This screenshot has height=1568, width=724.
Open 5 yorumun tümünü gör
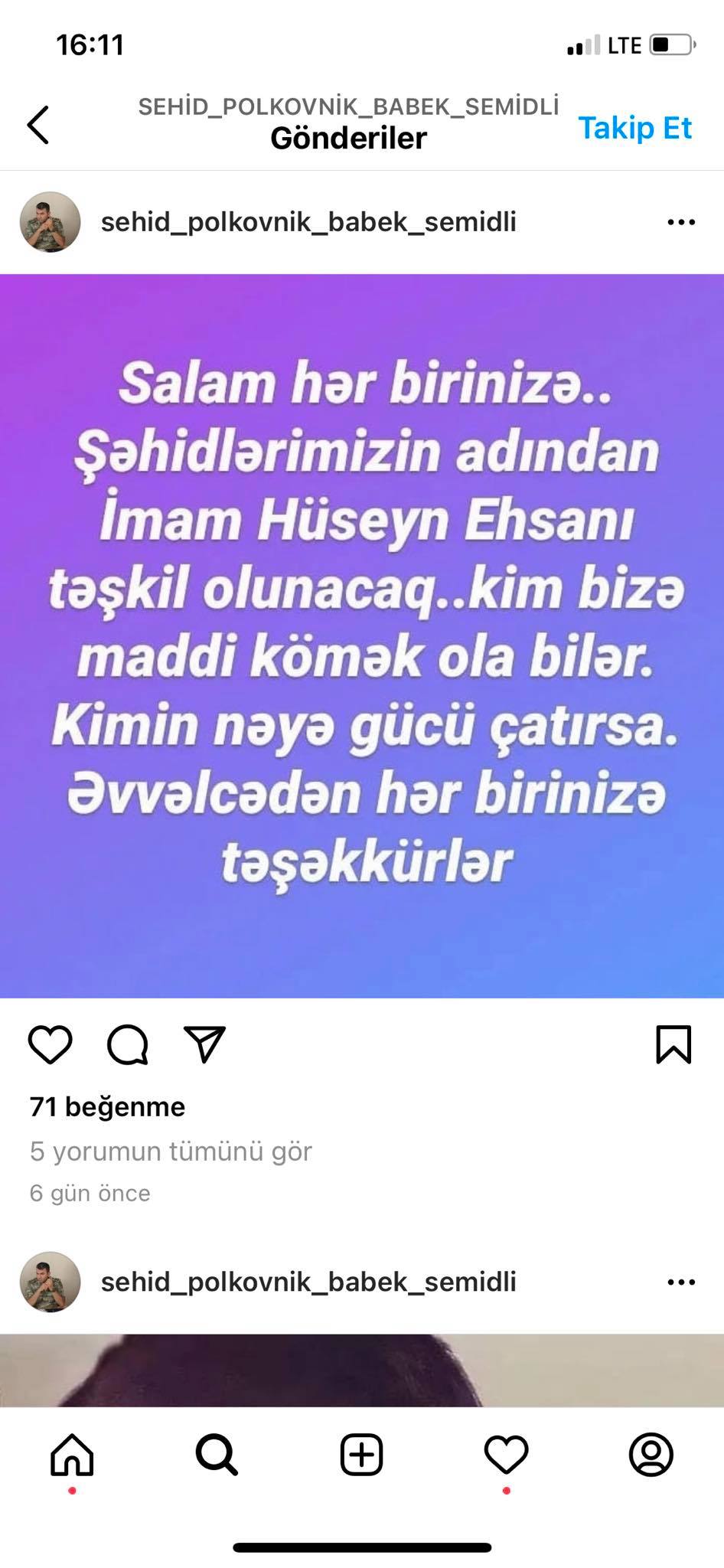pos(171,1151)
